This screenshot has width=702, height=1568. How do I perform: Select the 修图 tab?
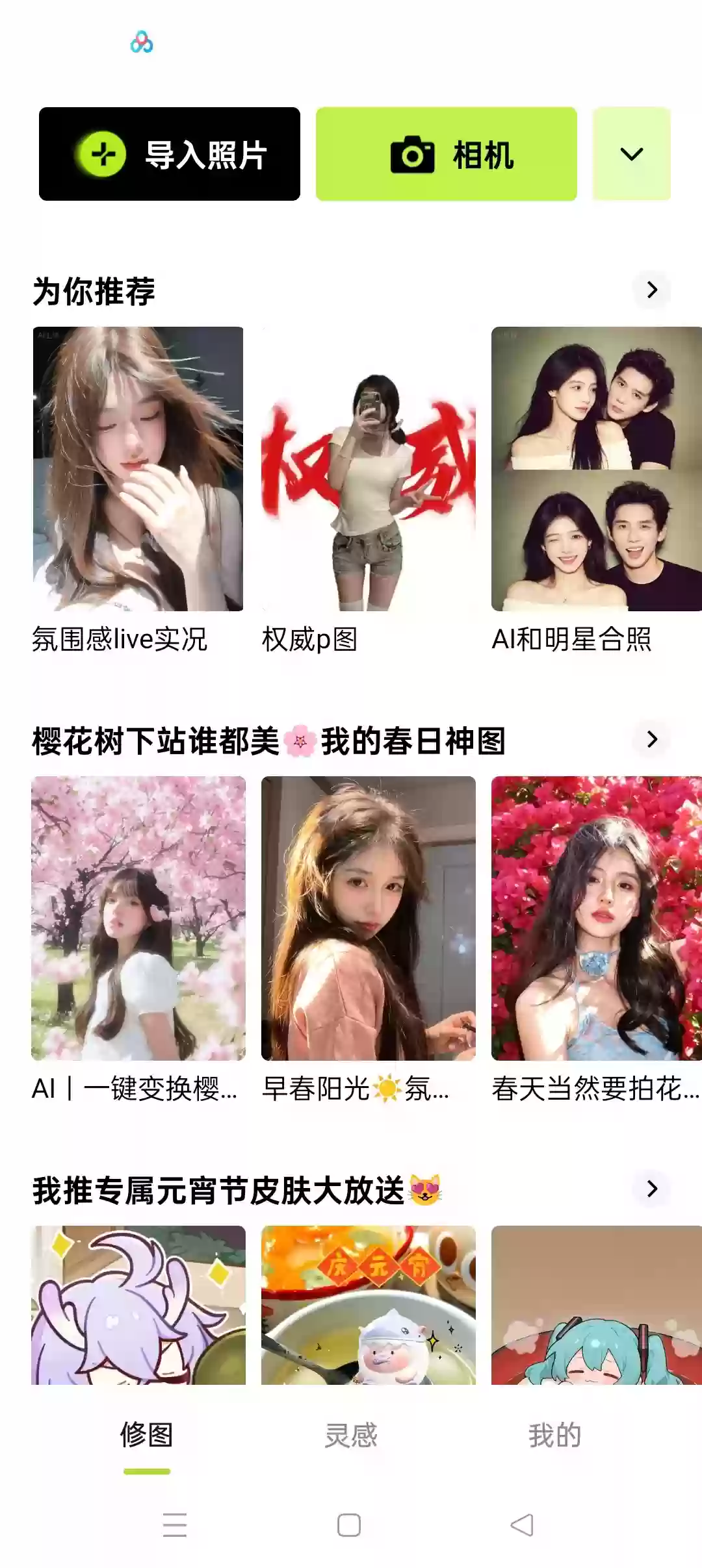[147, 1435]
